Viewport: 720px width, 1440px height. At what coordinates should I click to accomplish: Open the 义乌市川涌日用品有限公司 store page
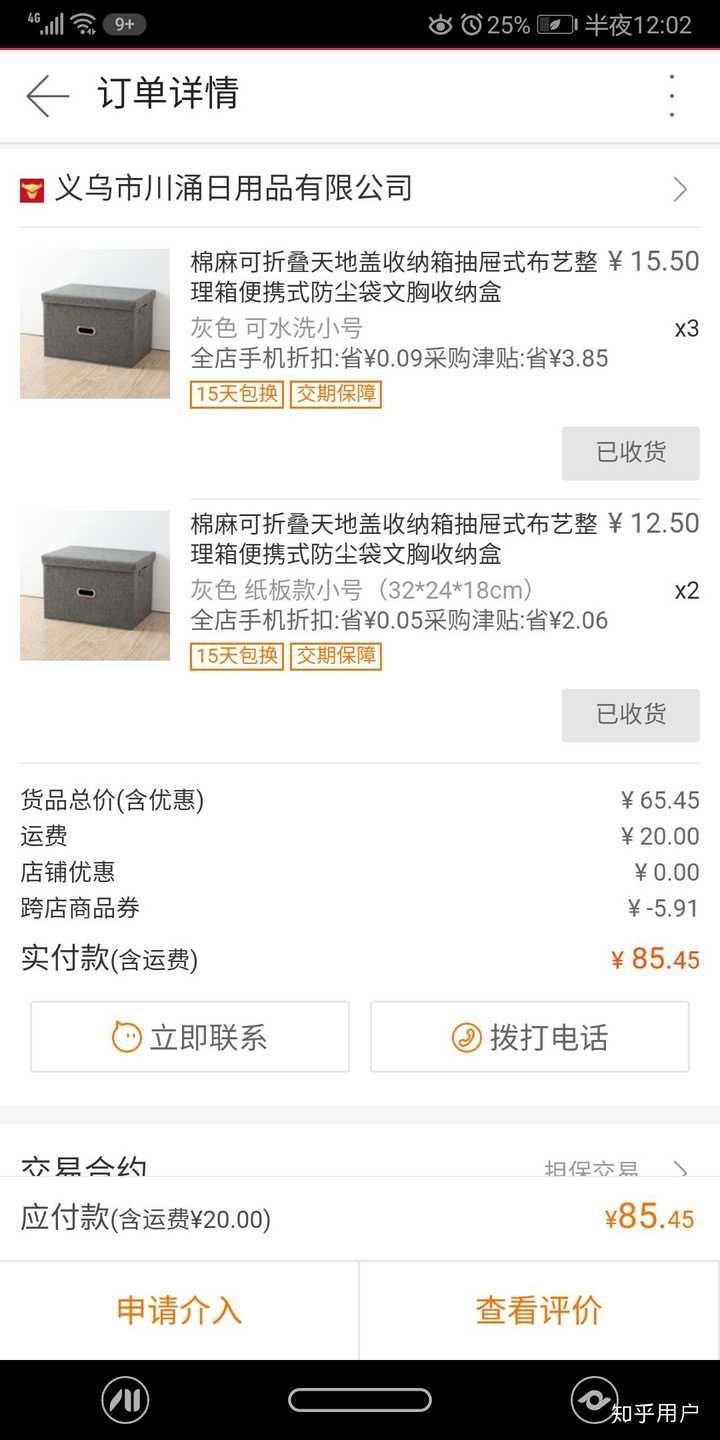click(x=360, y=189)
